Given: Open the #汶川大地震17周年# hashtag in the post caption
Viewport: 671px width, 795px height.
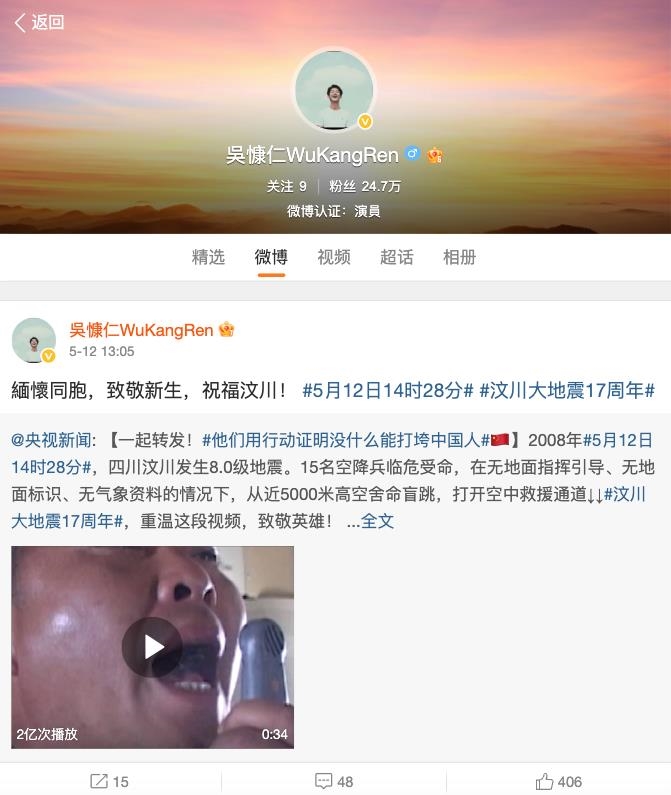Looking at the screenshot, I should pos(567,390).
